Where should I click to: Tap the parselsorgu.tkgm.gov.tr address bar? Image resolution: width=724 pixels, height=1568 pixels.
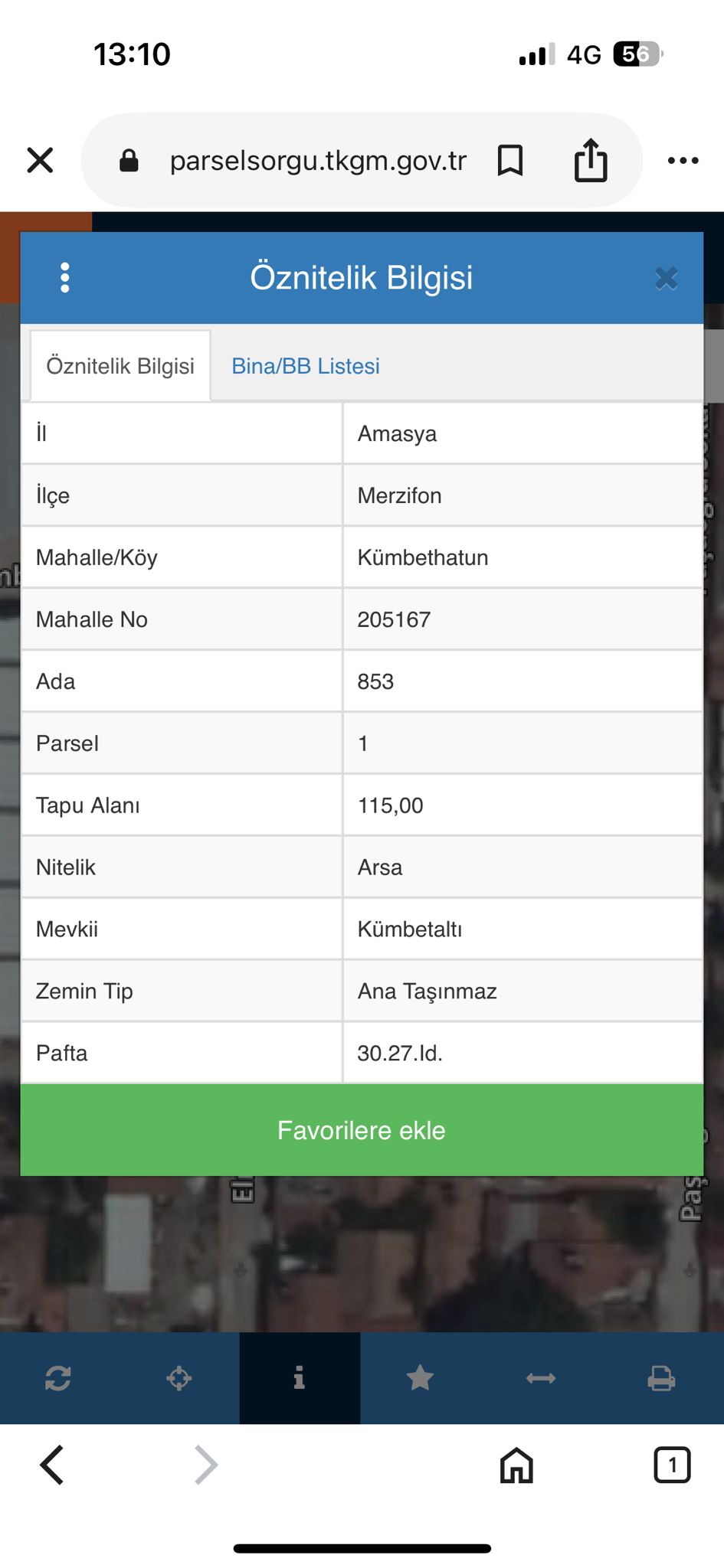tap(317, 161)
